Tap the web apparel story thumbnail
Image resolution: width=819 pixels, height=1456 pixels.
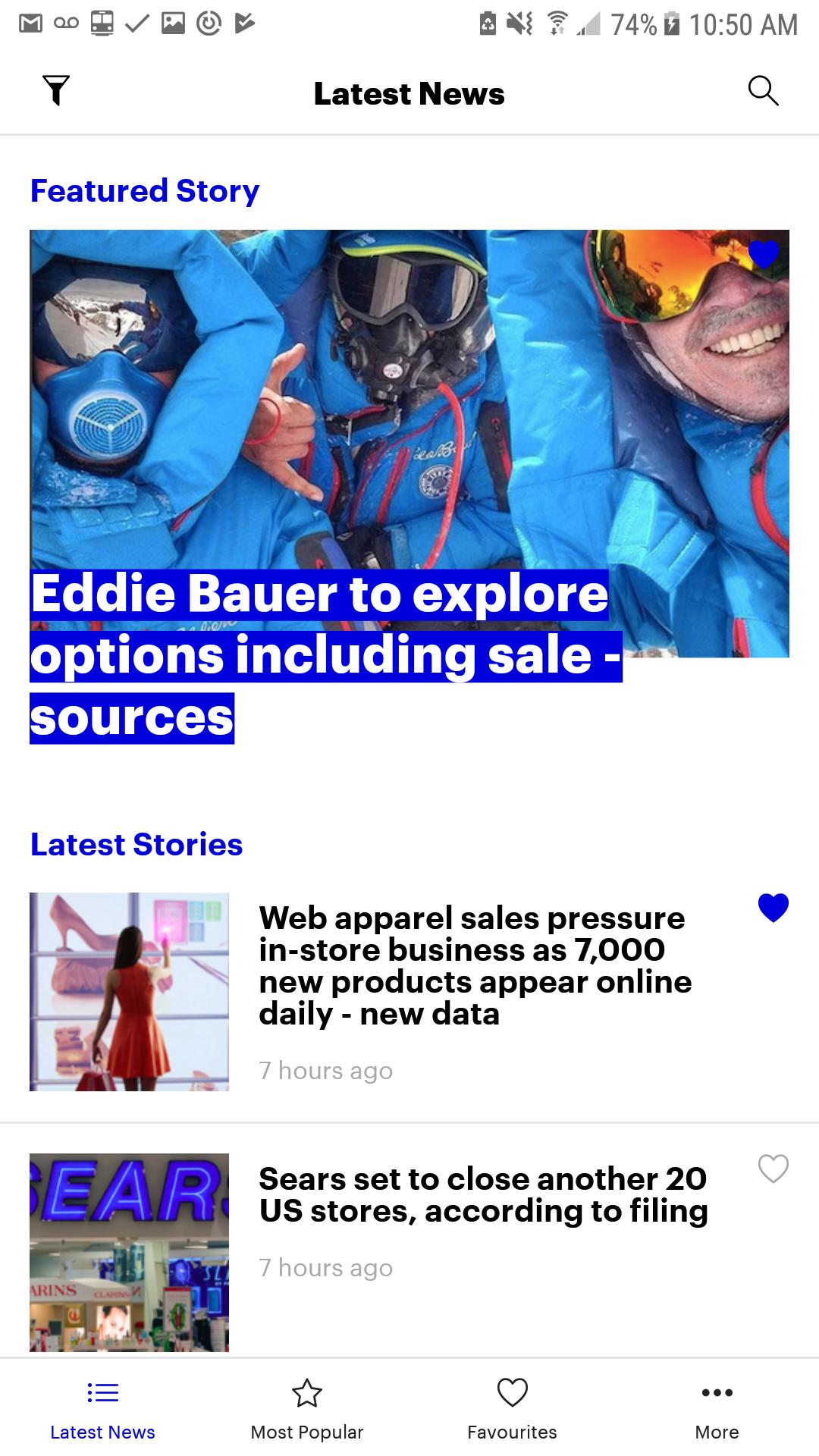click(x=130, y=991)
